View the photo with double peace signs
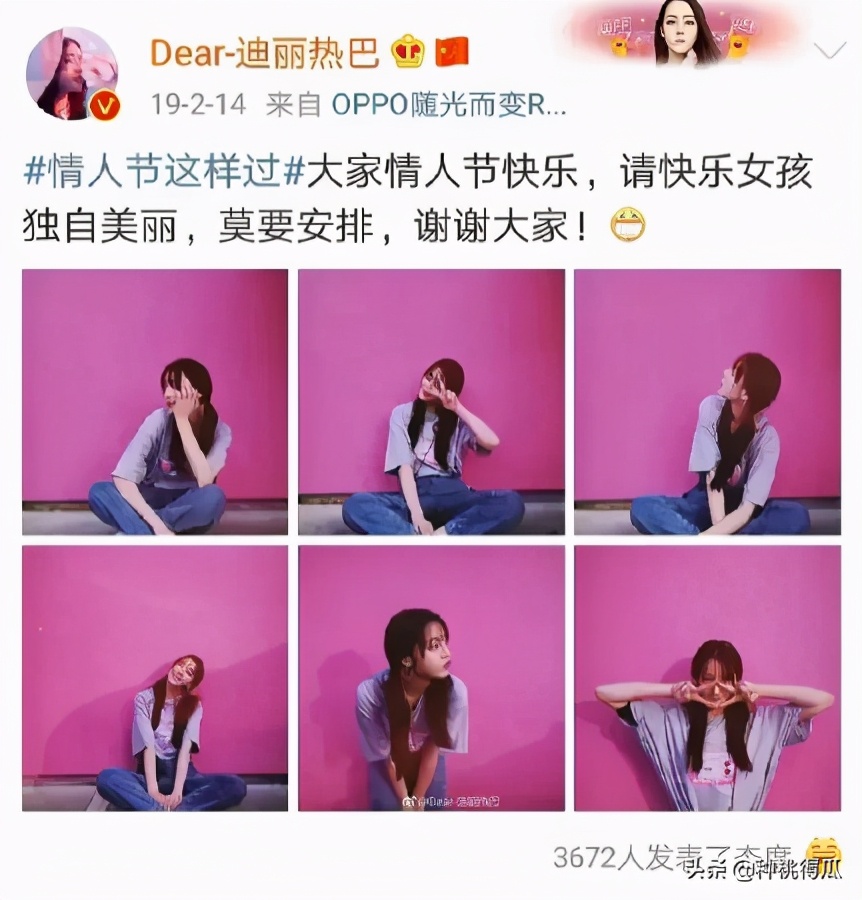862x900 pixels. (x=707, y=677)
